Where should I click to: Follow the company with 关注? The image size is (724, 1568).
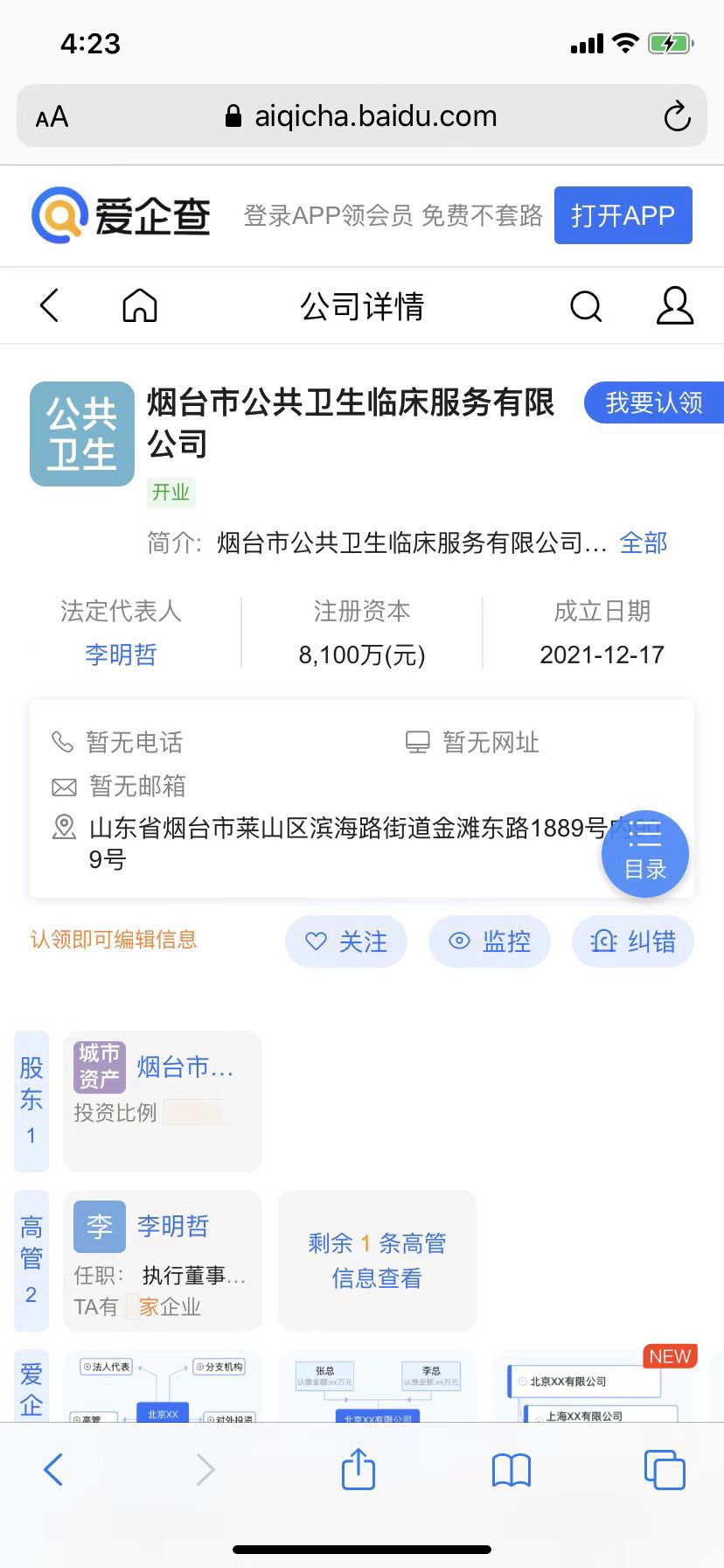click(346, 941)
